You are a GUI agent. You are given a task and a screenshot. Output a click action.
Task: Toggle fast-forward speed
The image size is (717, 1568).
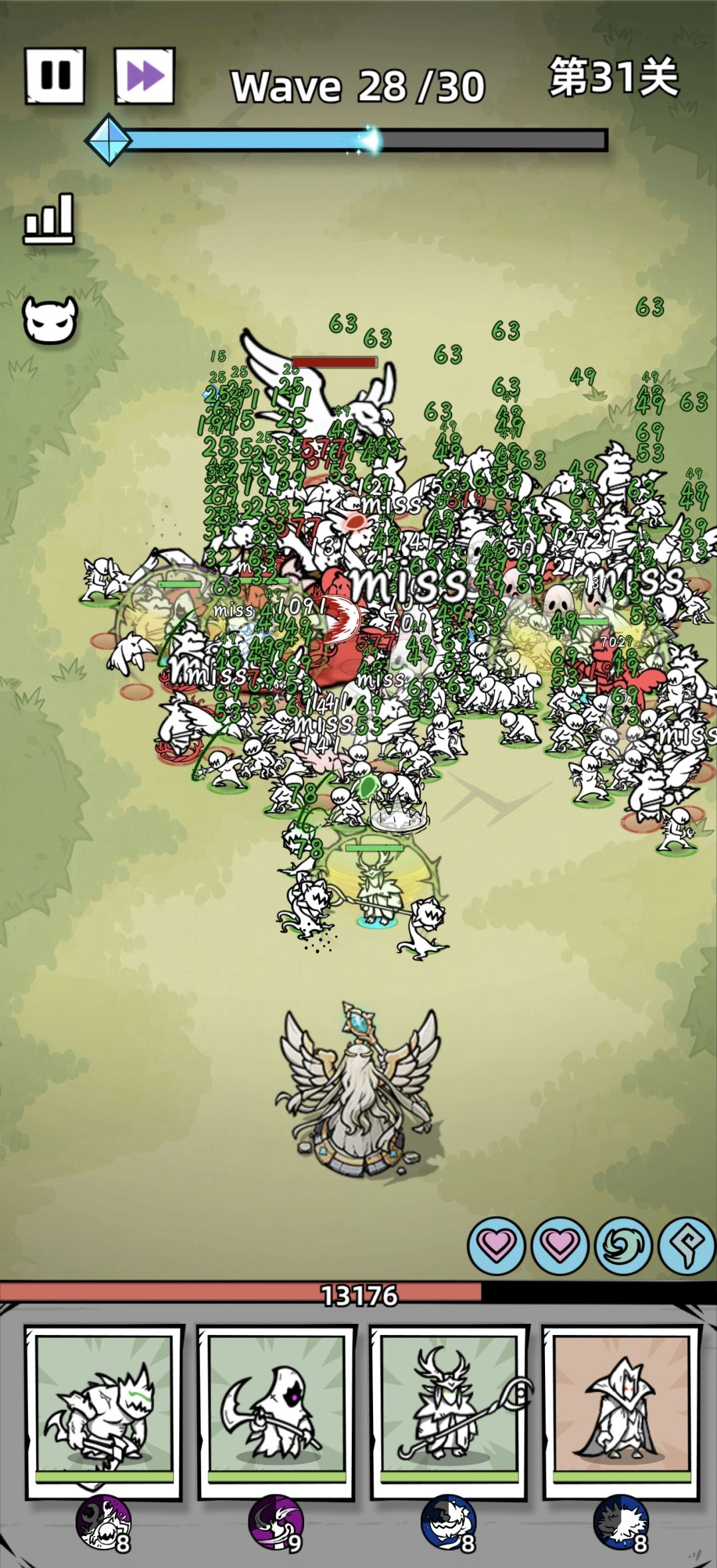145,76
